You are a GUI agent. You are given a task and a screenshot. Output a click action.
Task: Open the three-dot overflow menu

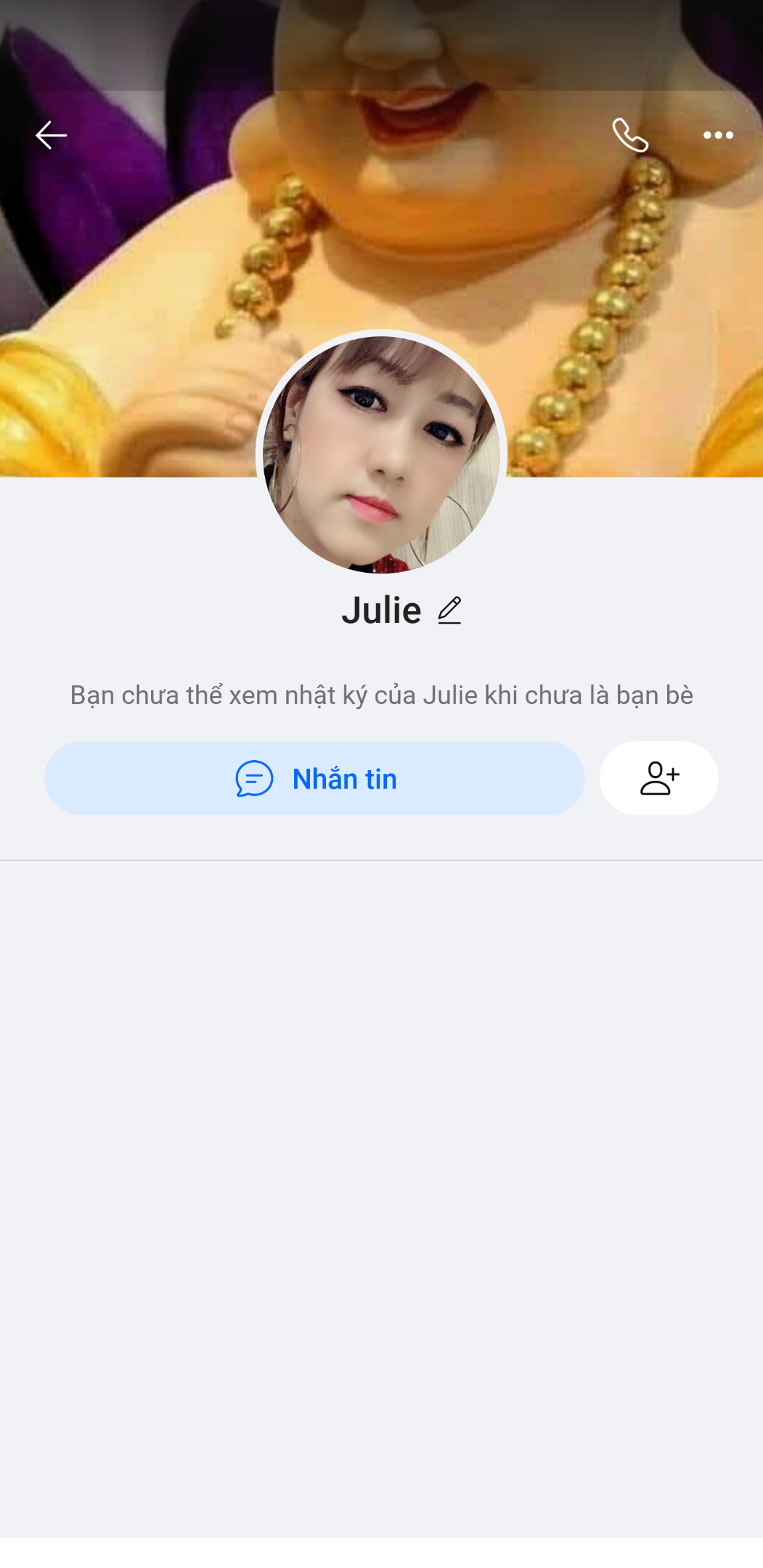pyautogui.click(x=718, y=136)
